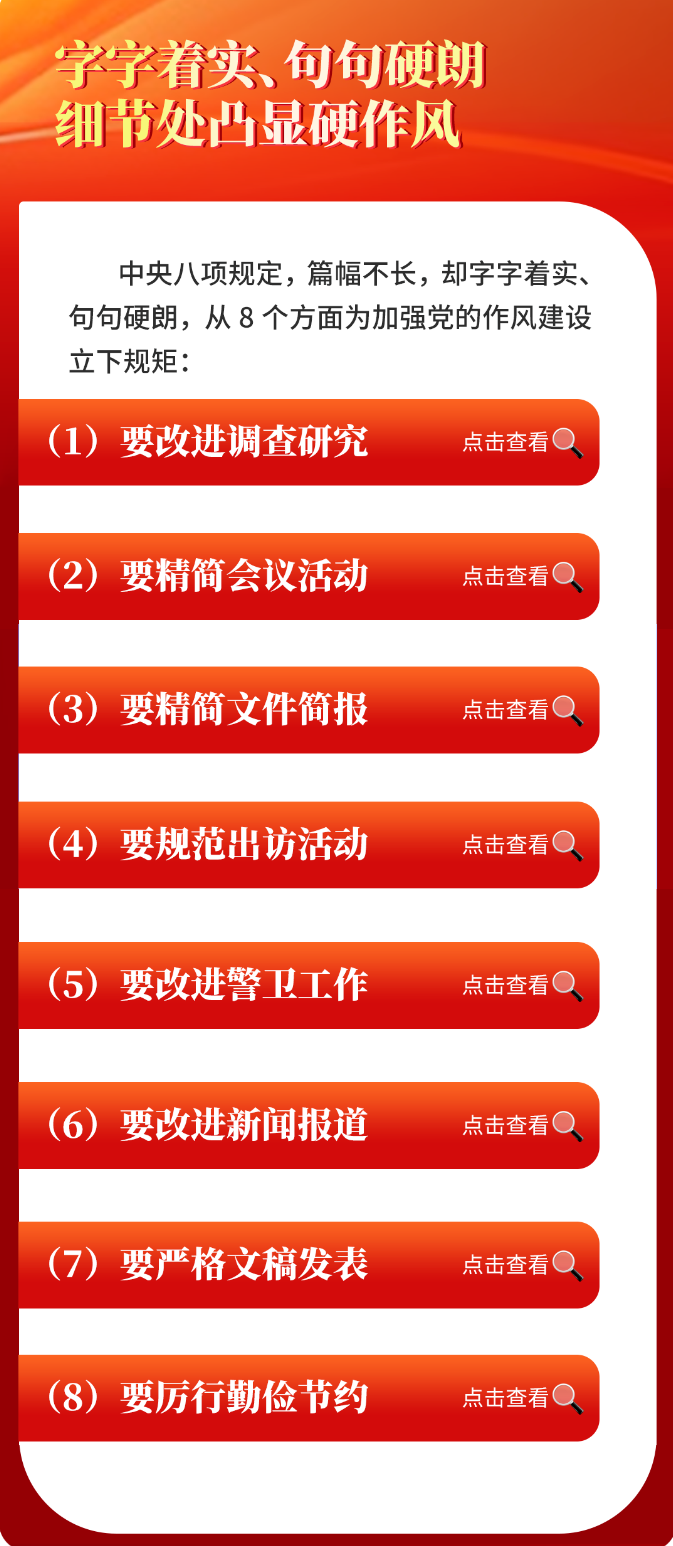This screenshot has height=1546, width=673.
Task: Open item (1) 要改进调查研究
Action: pyautogui.click(x=309, y=442)
